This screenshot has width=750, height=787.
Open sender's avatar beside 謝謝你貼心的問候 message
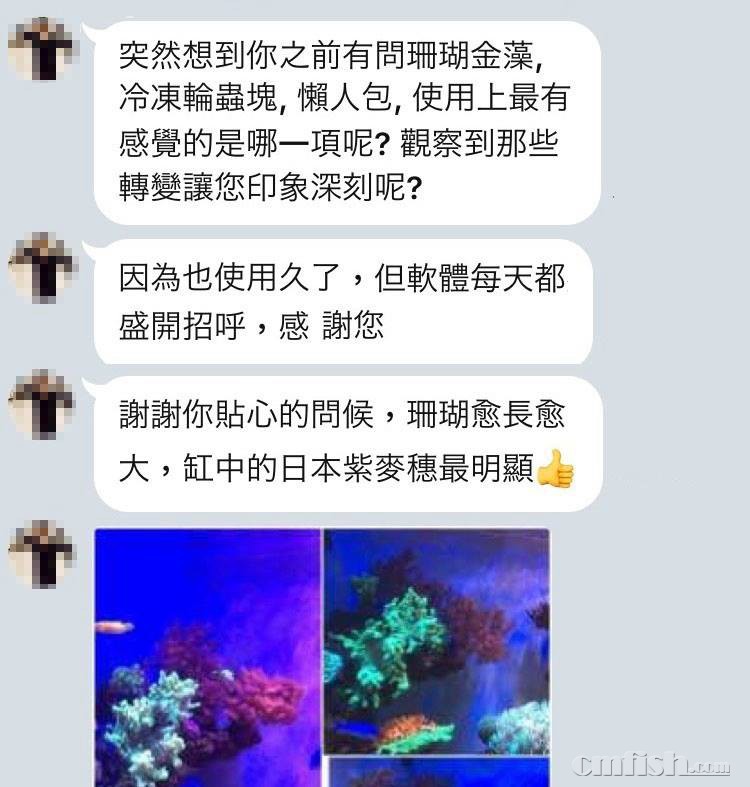41,406
